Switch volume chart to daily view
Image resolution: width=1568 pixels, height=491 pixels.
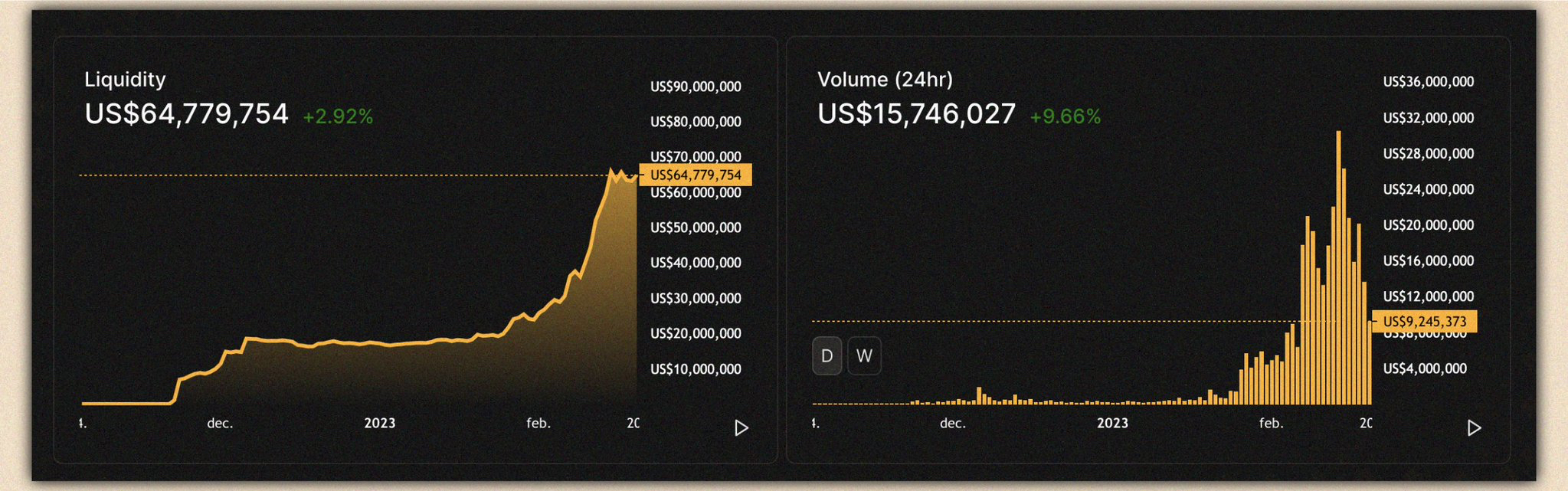827,356
